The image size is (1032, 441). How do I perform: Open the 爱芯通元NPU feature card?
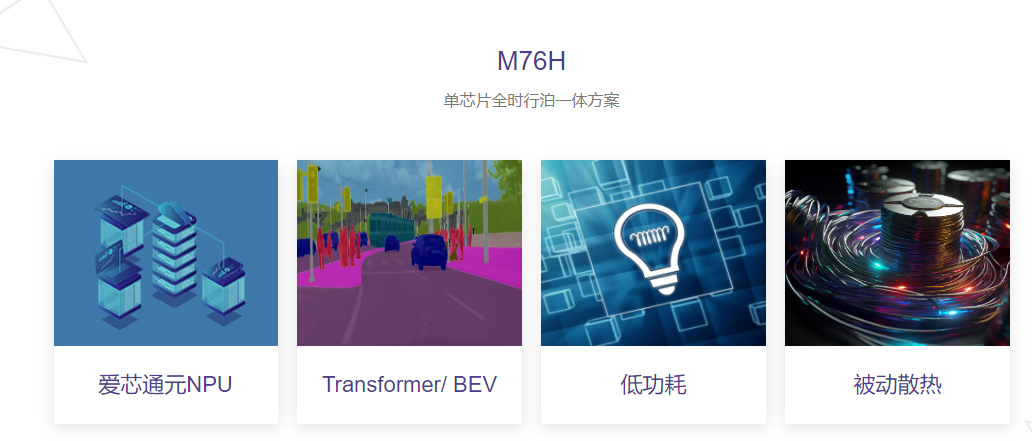[166, 290]
